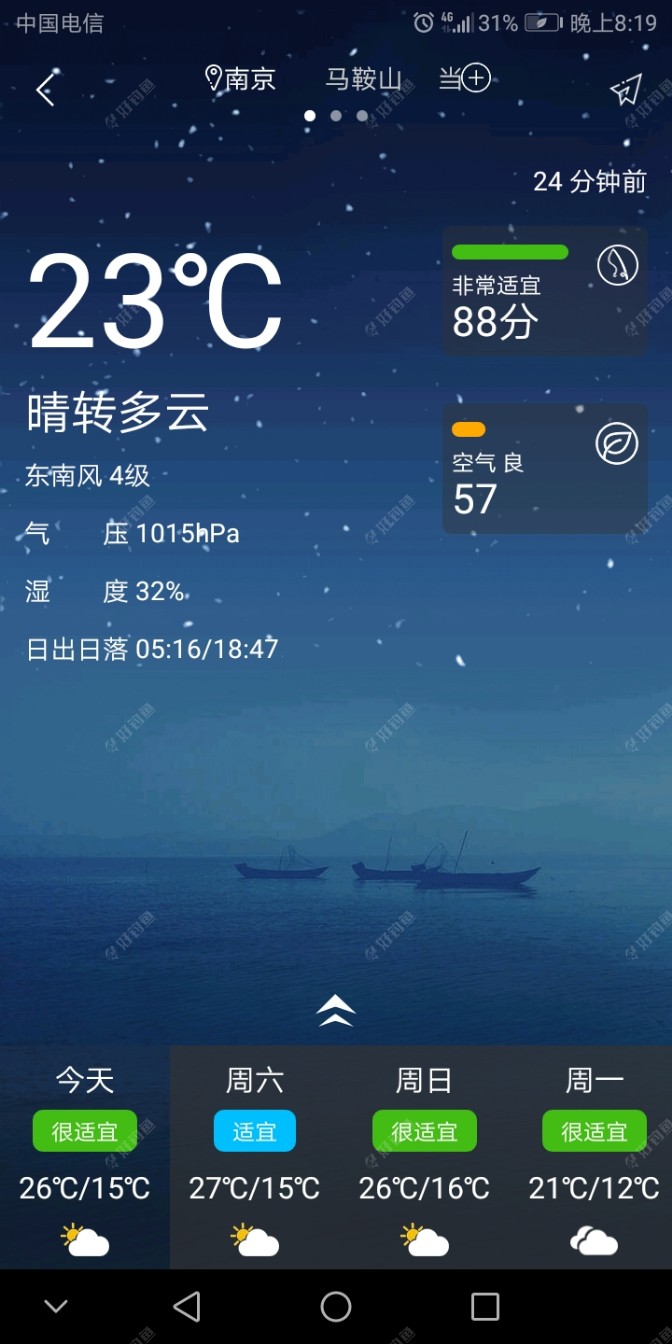The width and height of the screenshot is (672, 1344).
Task: Share weather with the paper plane icon
Action: pos(626,90)
